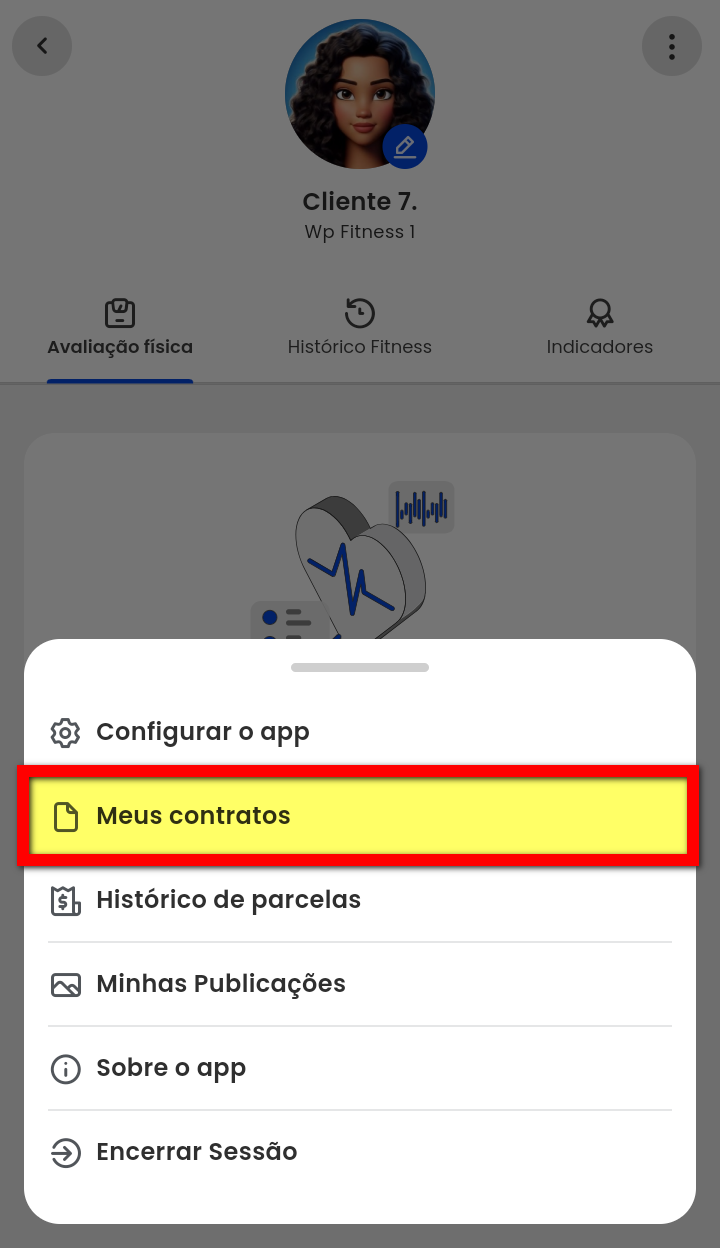Open the three-dot overflow menu
This screenshot has width=720, height=1248.
tap(672, 46)
